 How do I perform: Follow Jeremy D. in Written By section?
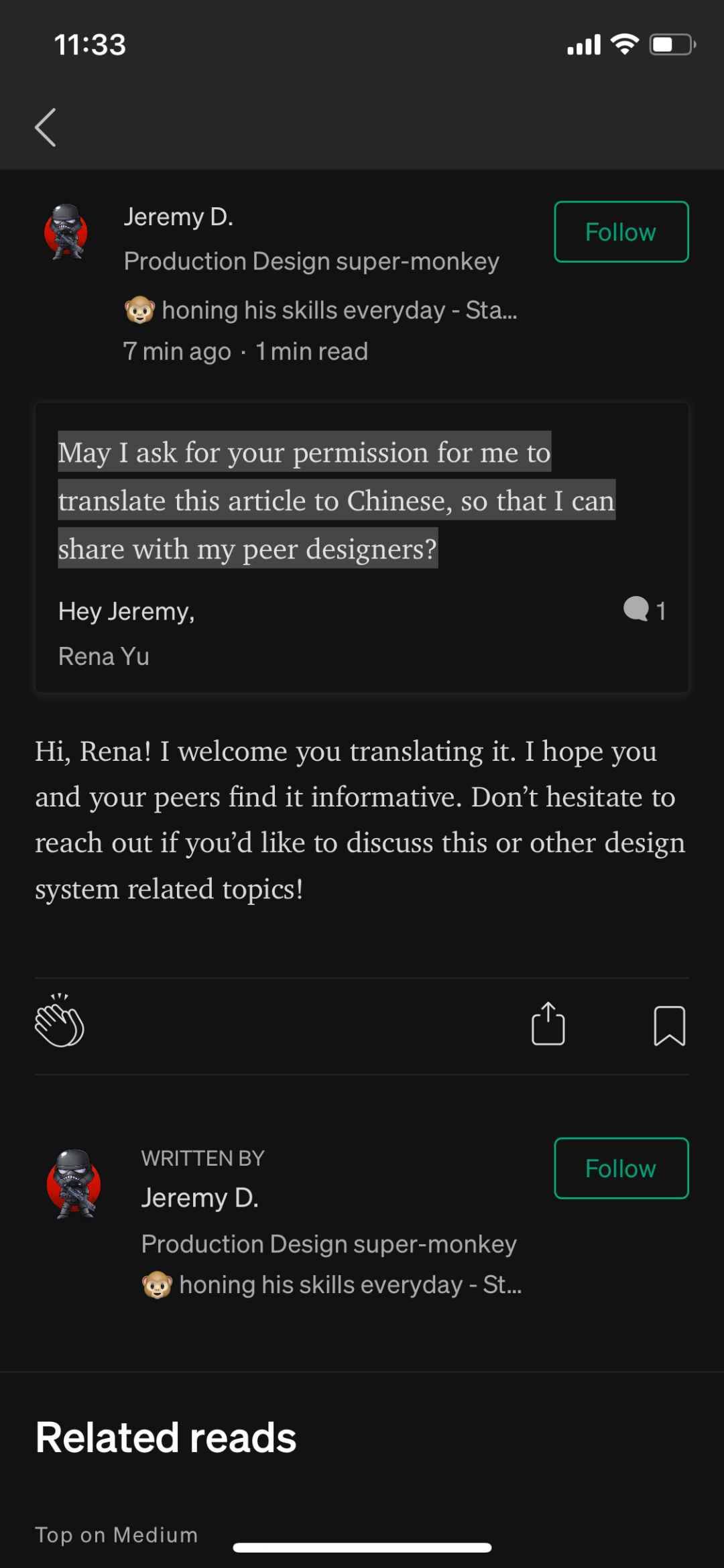(x=621, y=1168)
